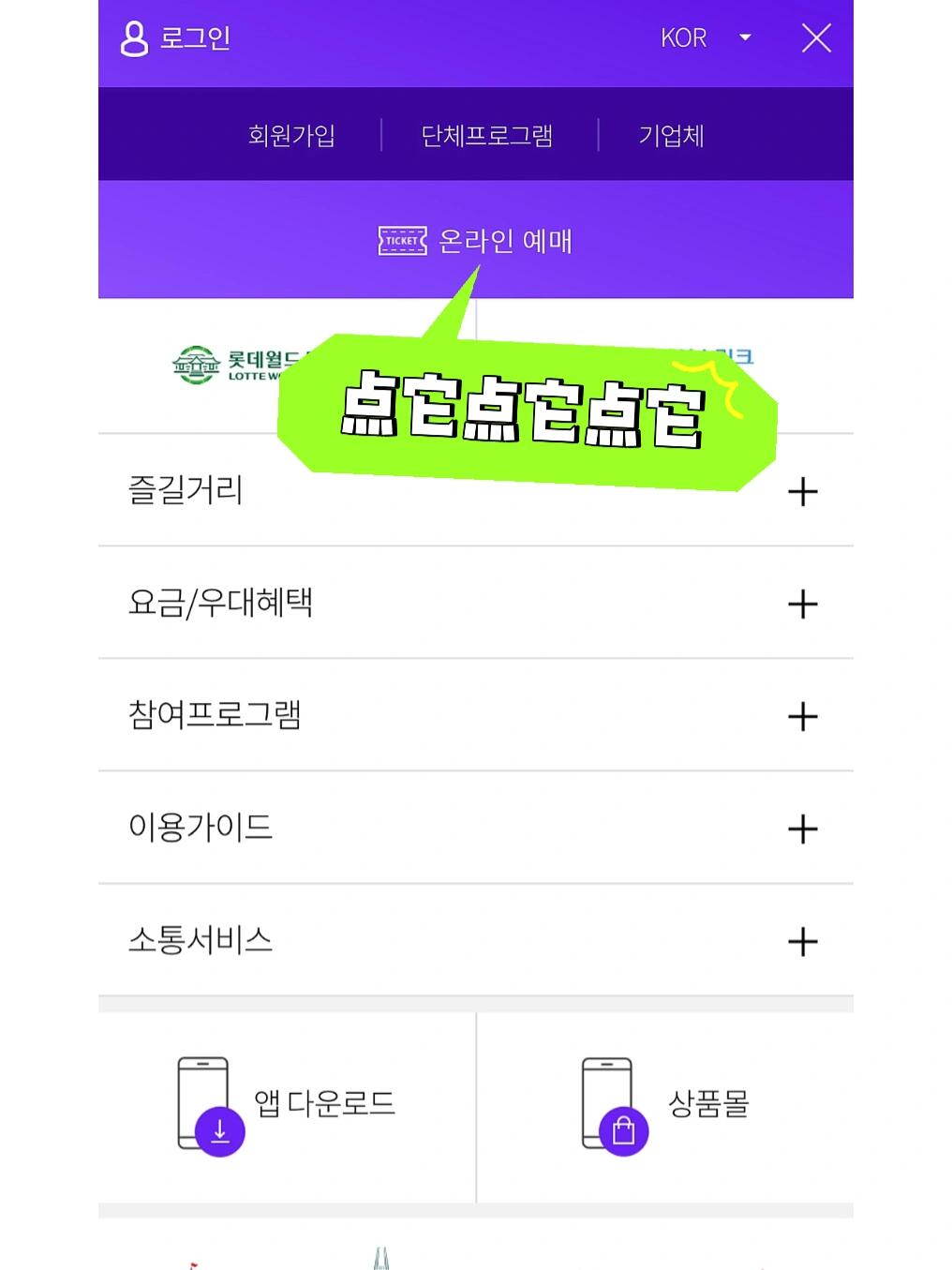Viewport: 952px width, 1270px height.
Task: Open the KOR language dropdown
Action: 705,38
